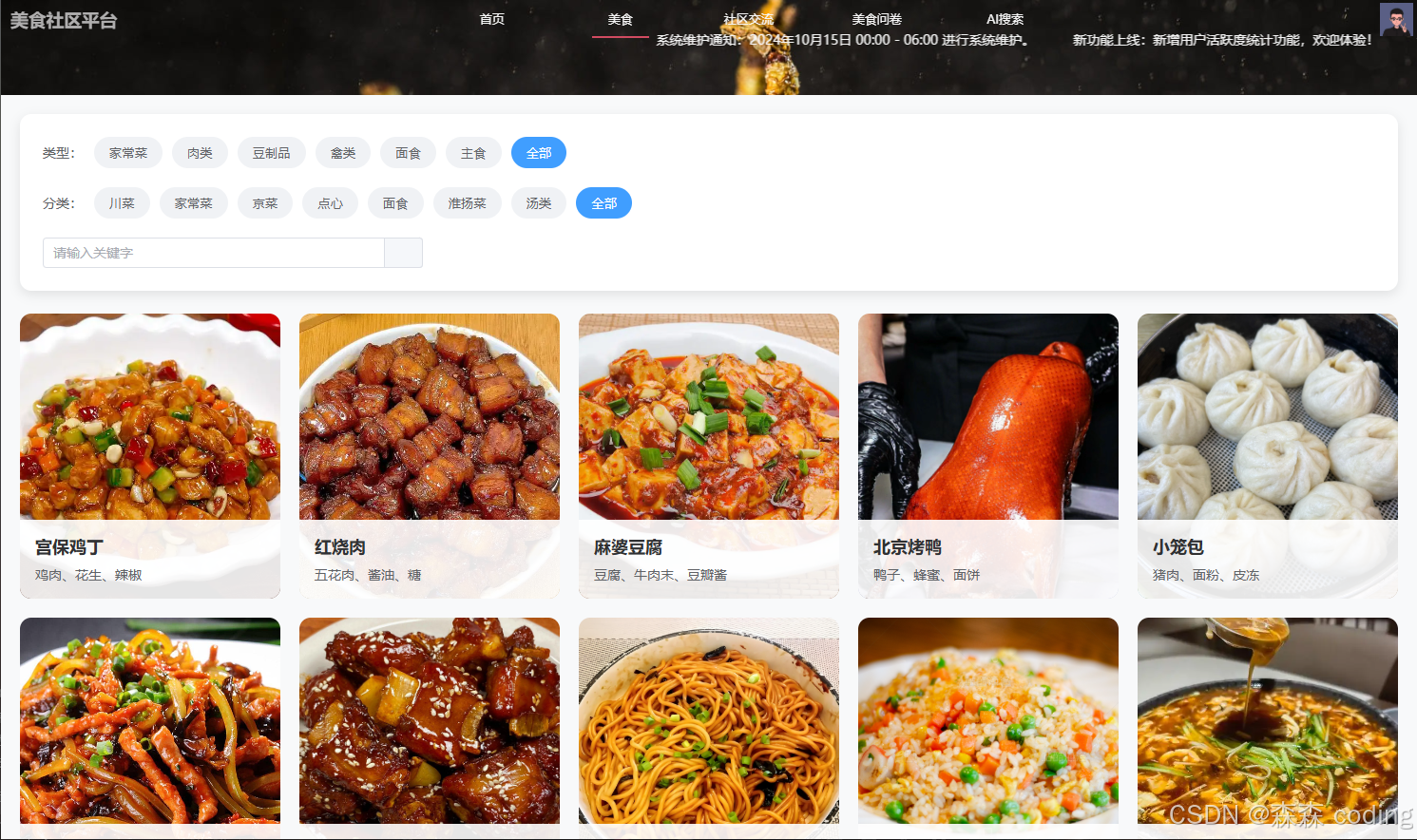View the 麻婆豆腐 dish card

pos(709,455)
